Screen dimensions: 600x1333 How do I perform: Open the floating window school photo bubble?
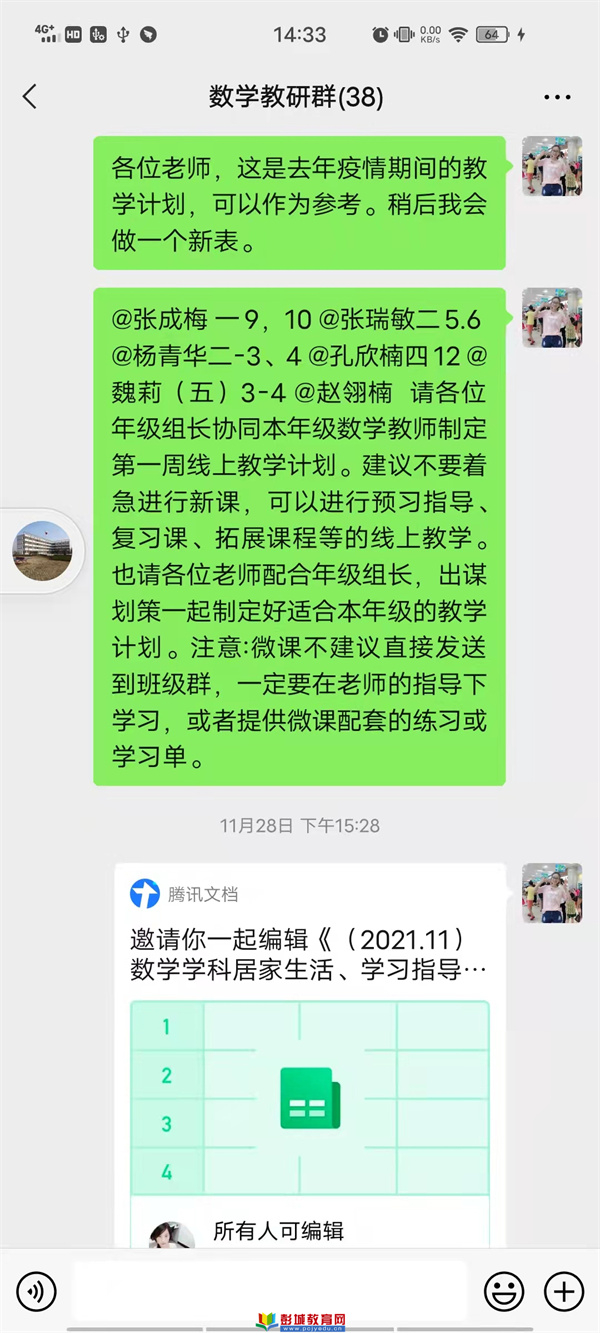42,551
